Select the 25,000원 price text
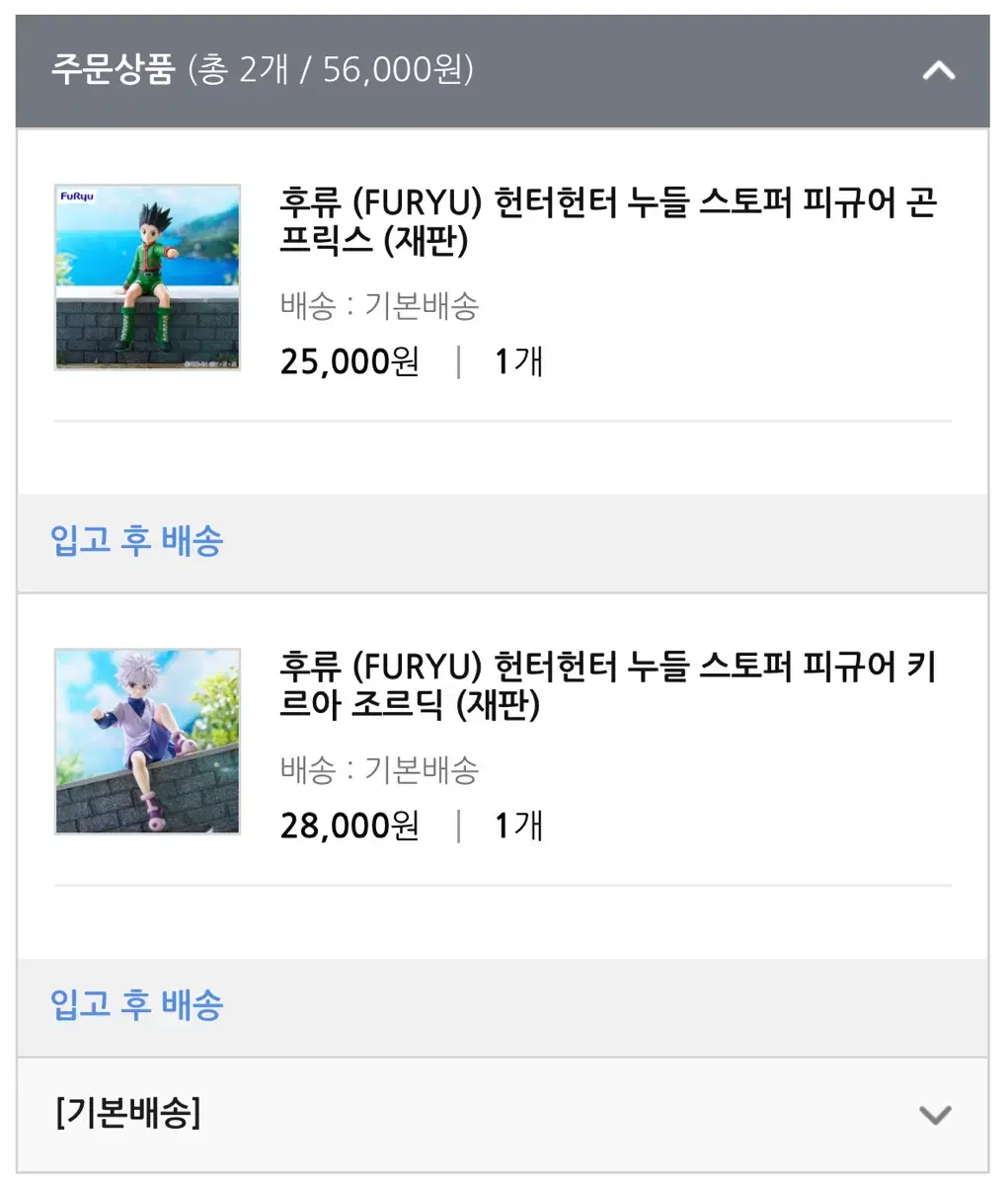Viewport: 1008px width, 1185px height. coord(348,361)
